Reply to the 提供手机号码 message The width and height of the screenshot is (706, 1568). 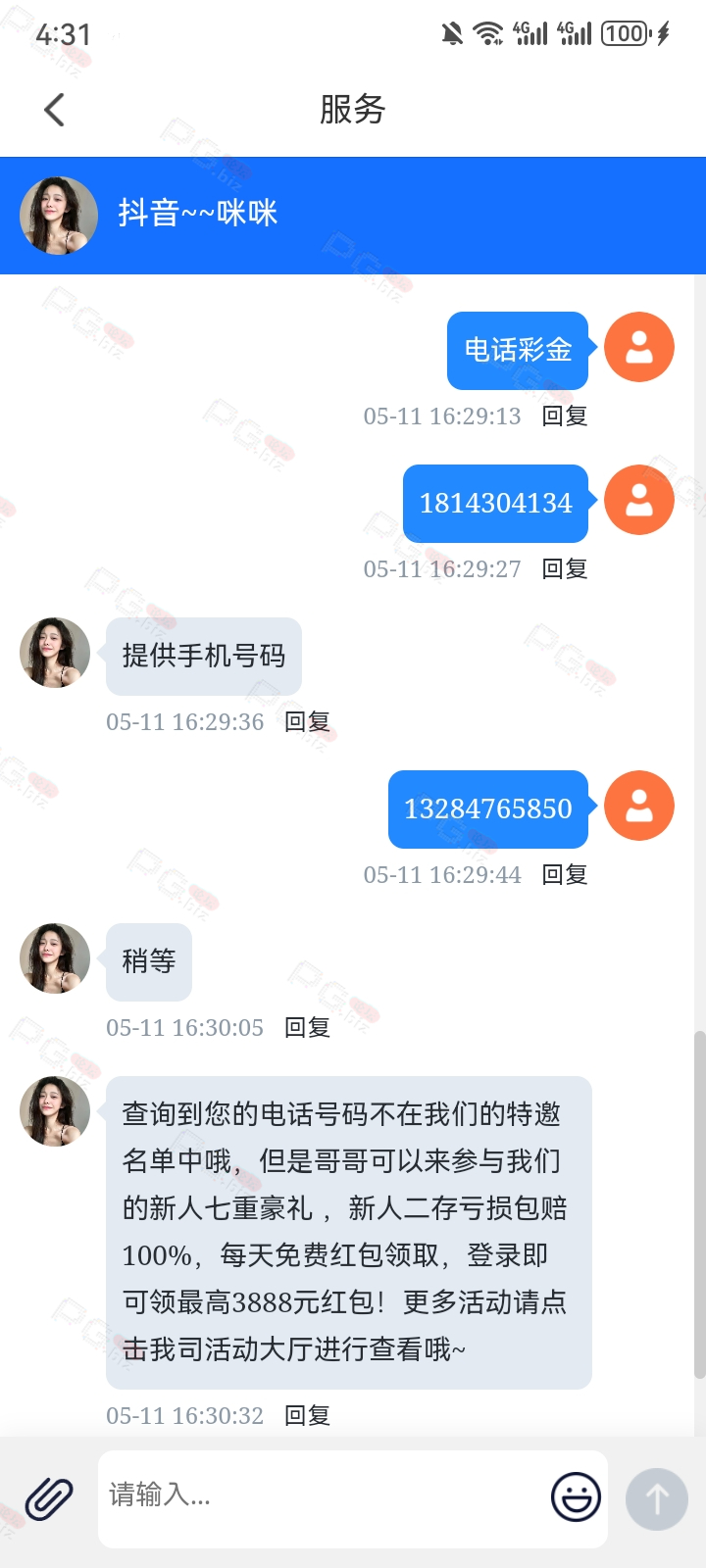[x=307, y=722]
